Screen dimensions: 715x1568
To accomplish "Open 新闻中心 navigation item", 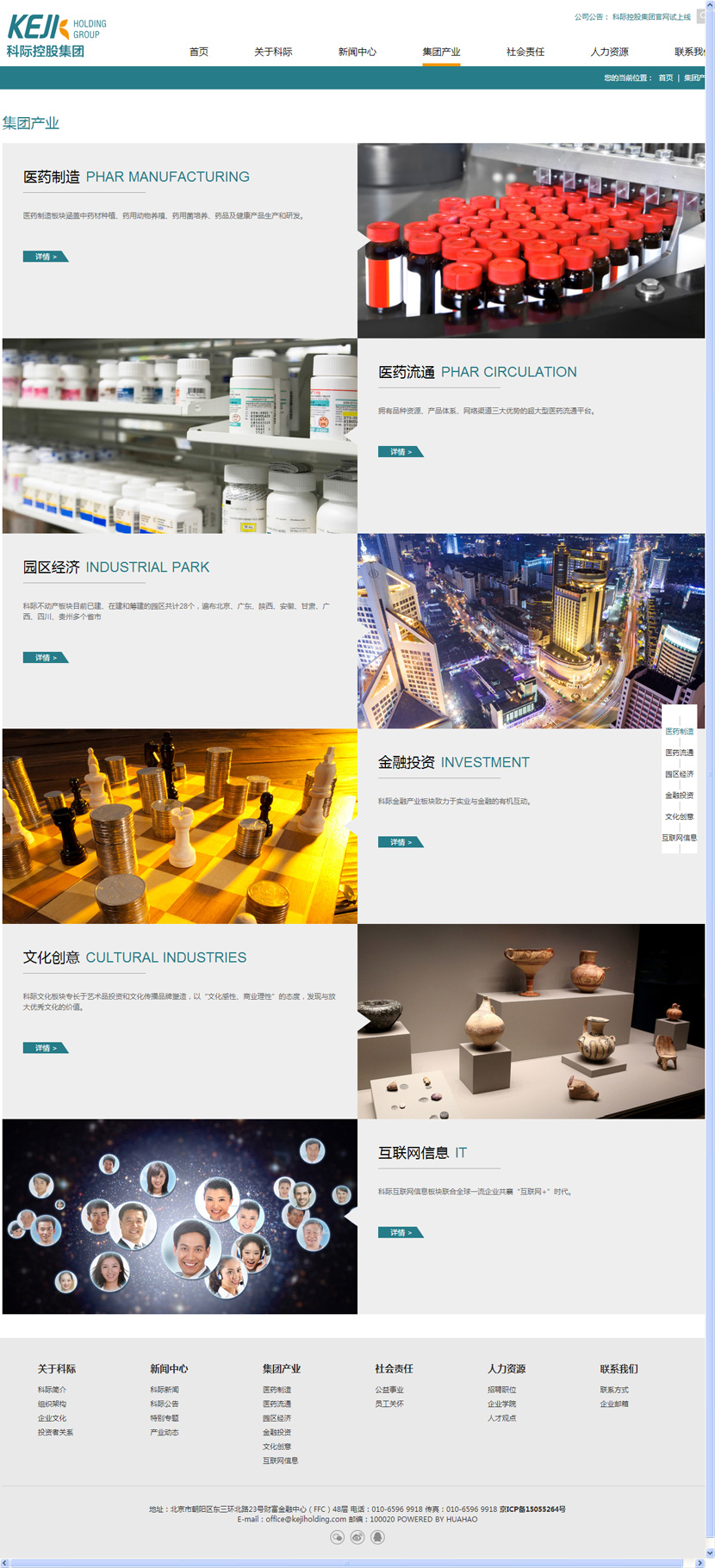I will click(x=357, y=52).
